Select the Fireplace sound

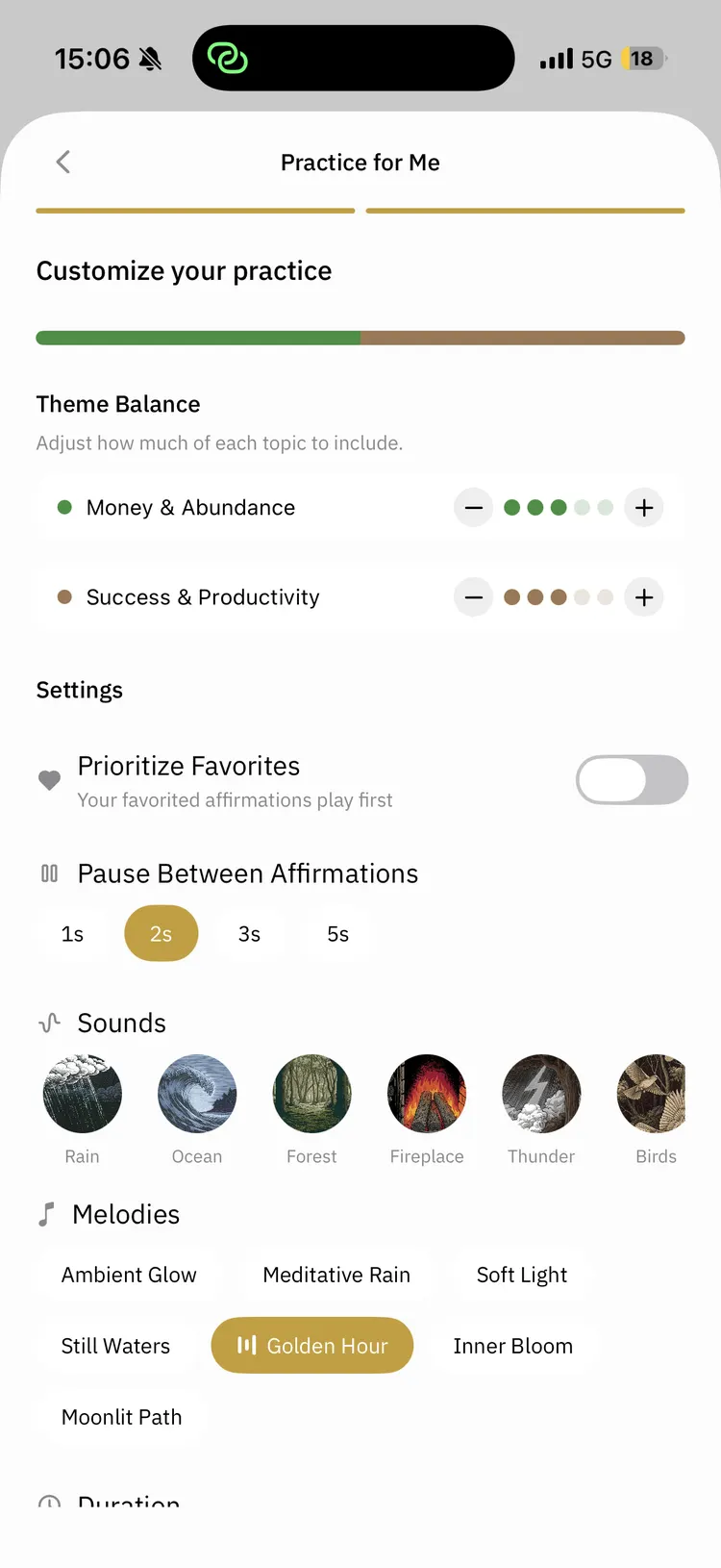[x=427, y=1095]
